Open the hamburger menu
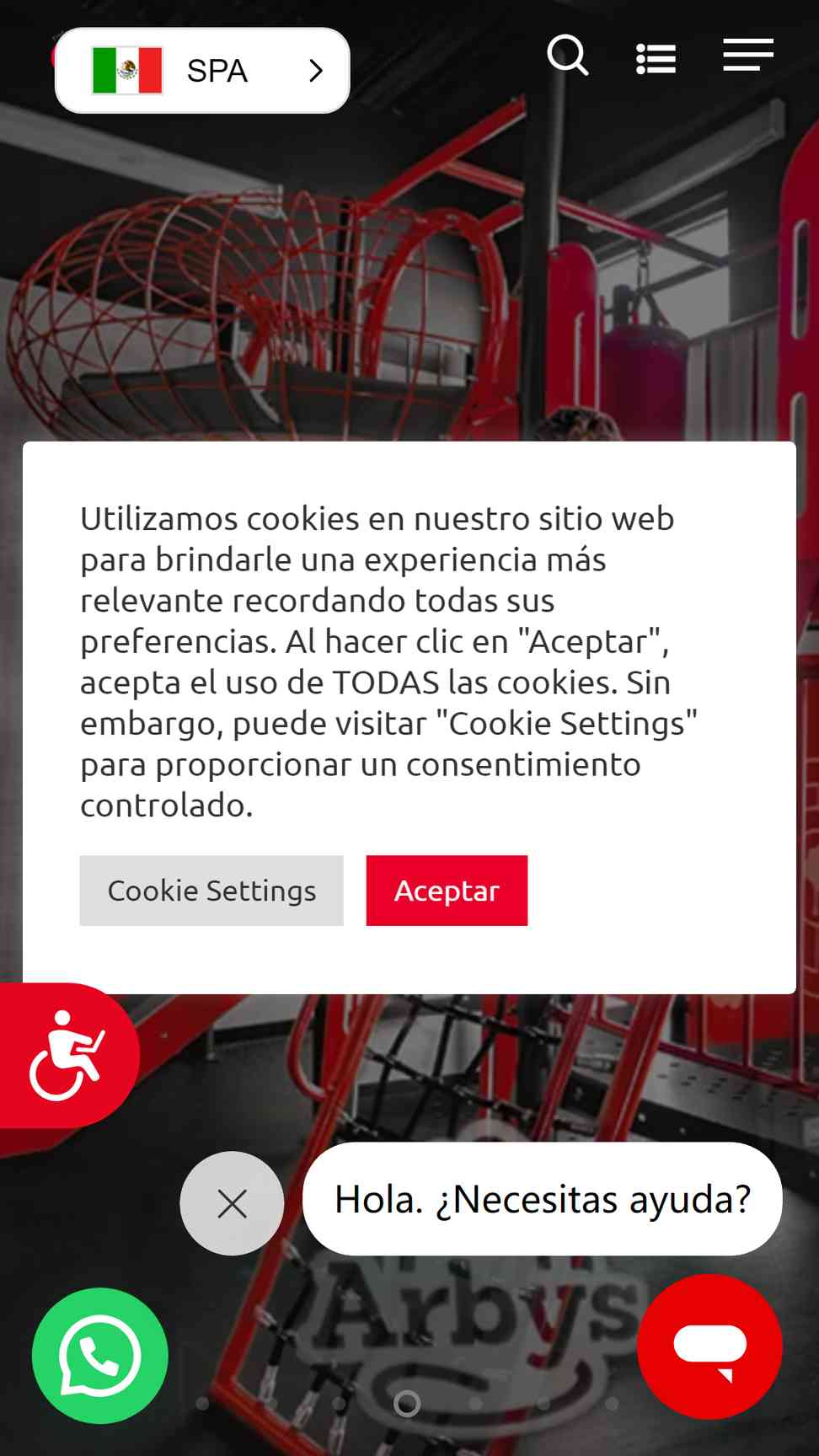 point(748,55)
